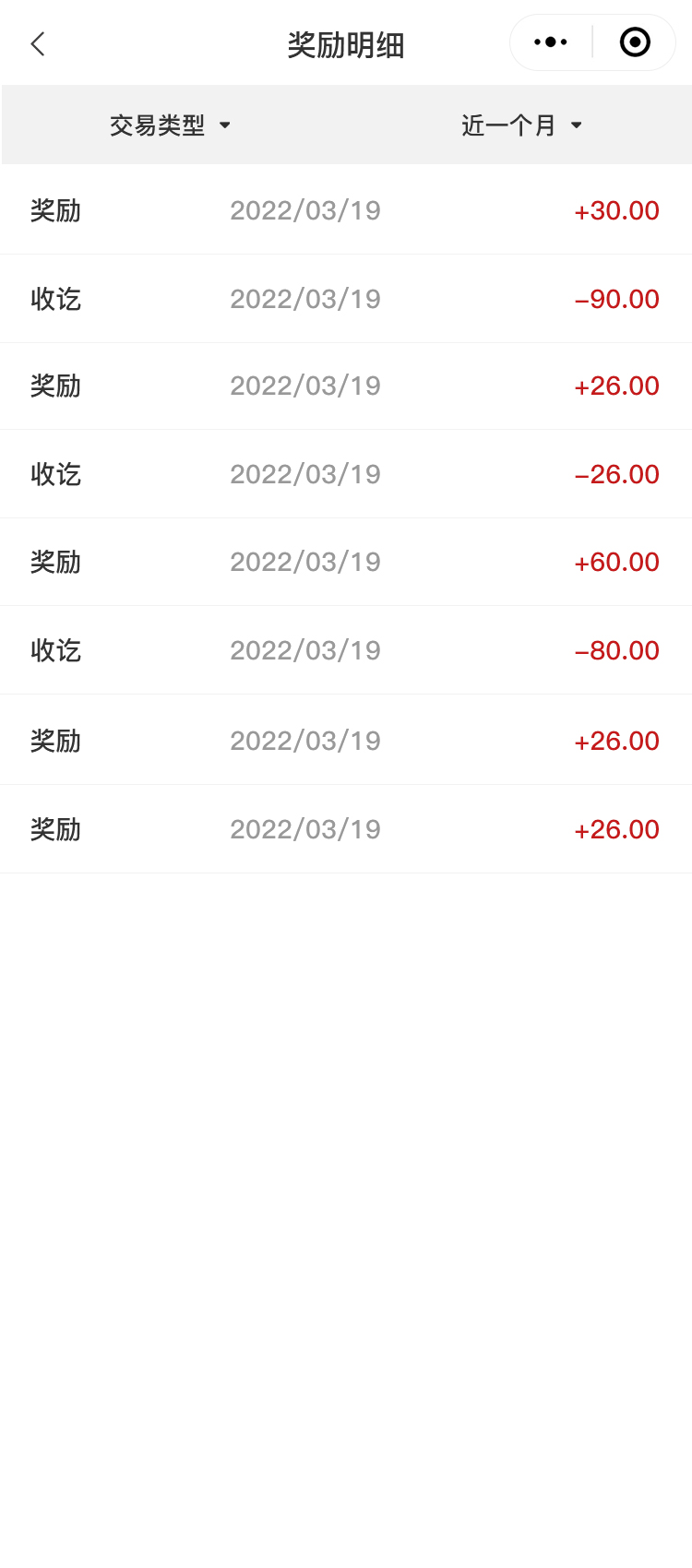Screen dimensions: 692x1568
Task: Close the mini program with the circle icon
Action: point(635,42)
